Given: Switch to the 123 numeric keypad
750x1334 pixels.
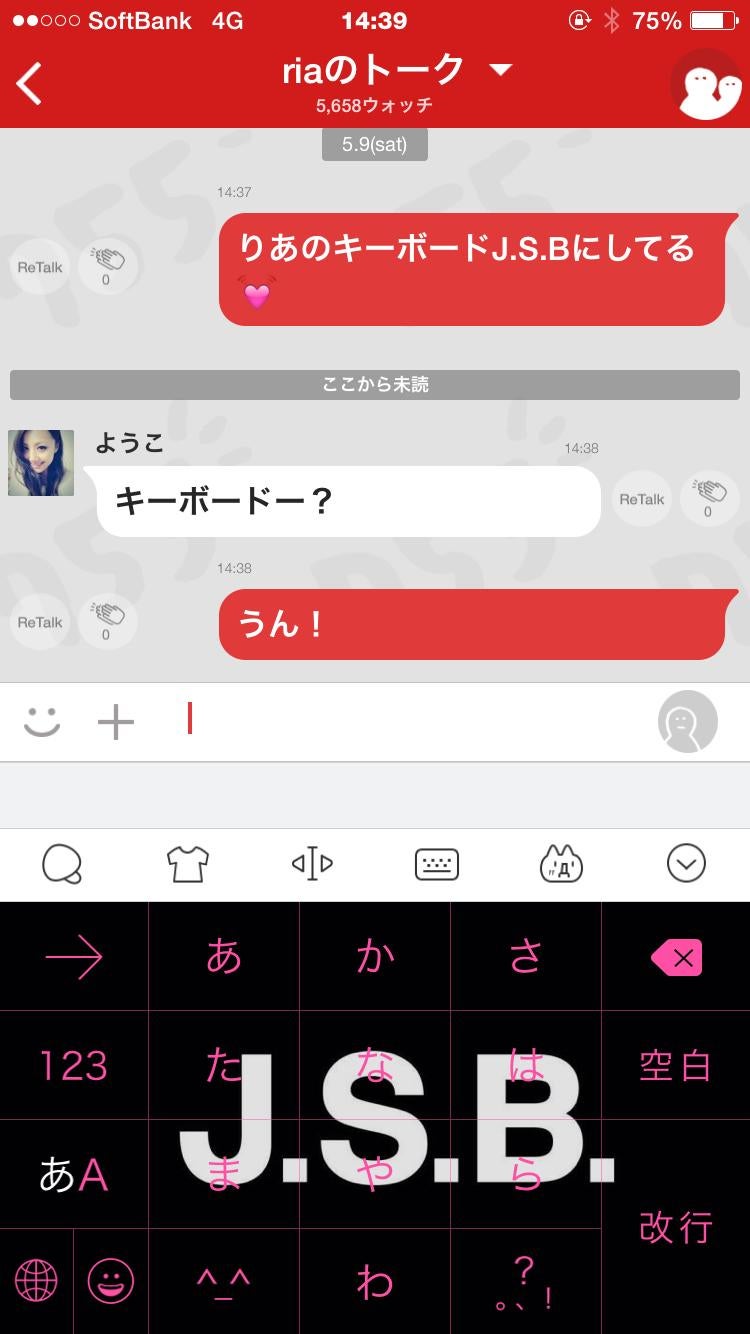Looking at the screenshot, I should 74,1065.
